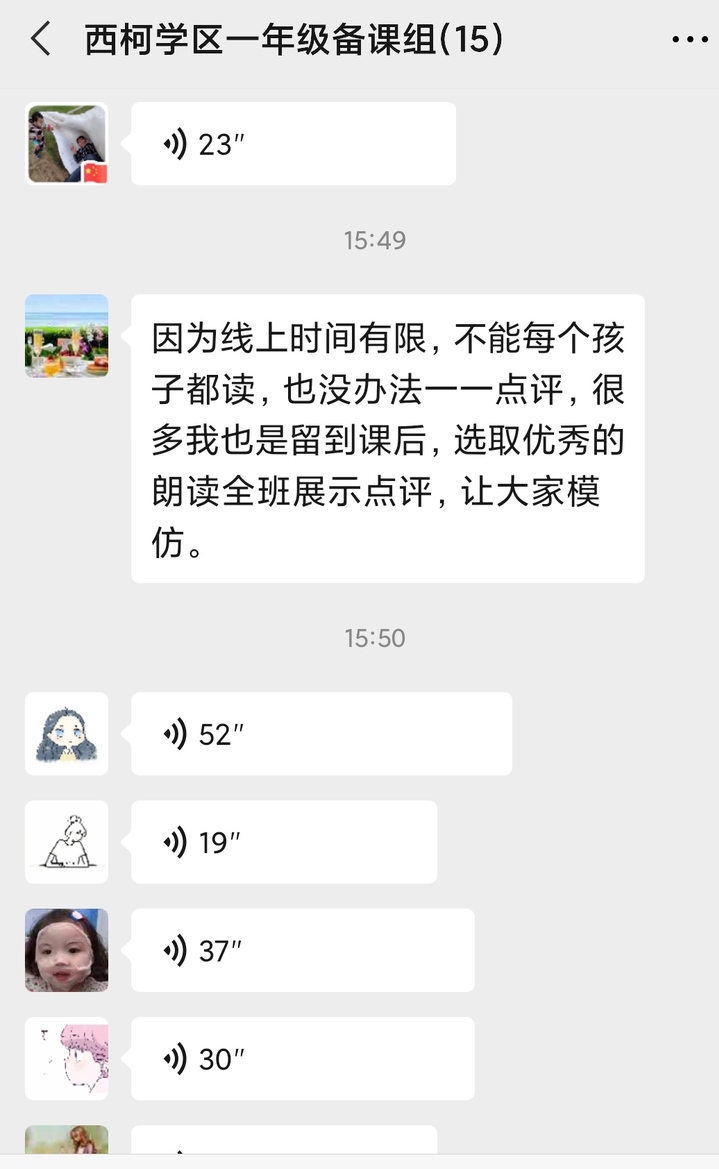Open the sender avatar beside the long text message
Viewport: 719px width, 1169px height.
[66, 336]
